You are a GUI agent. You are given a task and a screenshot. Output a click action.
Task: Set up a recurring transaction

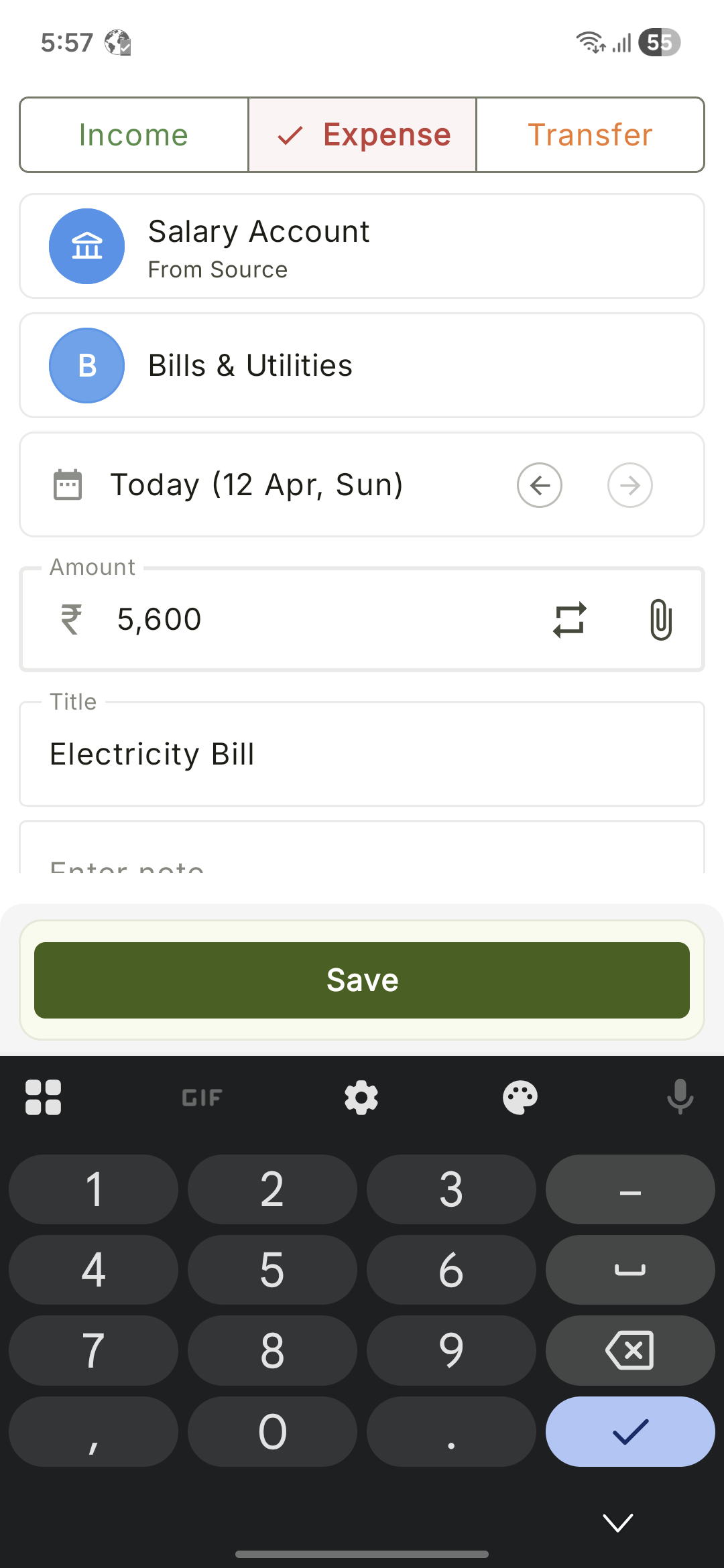[x=570, y=619]
